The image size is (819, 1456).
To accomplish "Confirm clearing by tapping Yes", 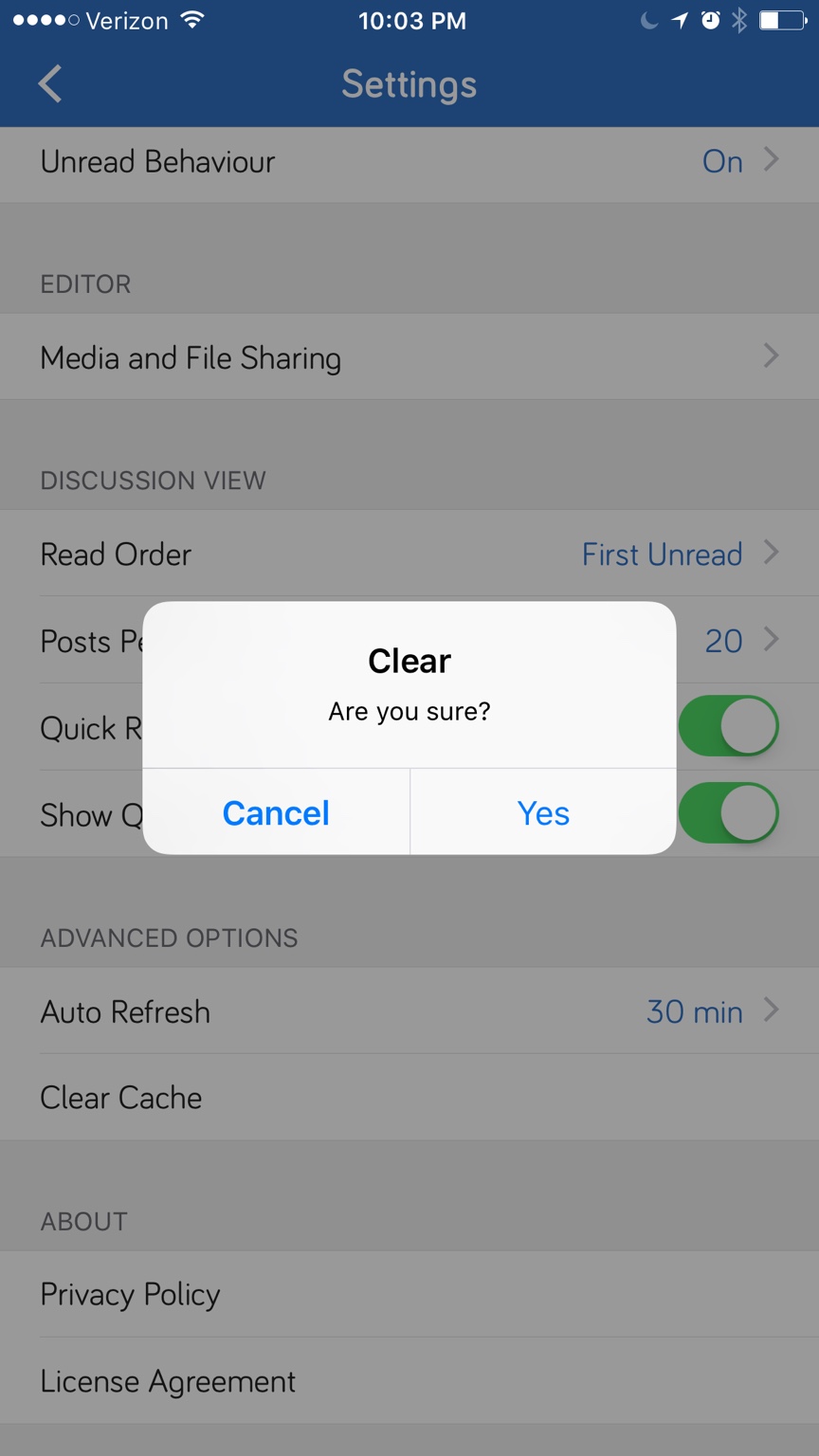I will tap(543, 812).
